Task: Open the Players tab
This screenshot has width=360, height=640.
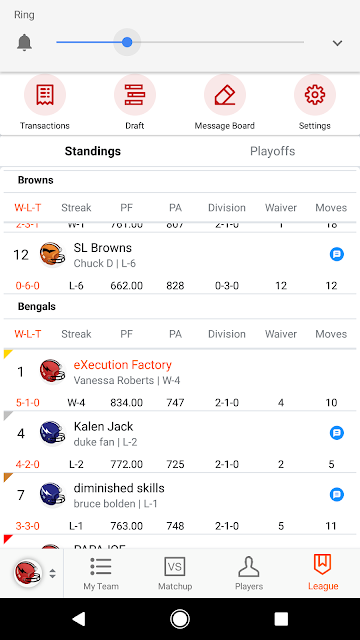Action: pyautogui.click(x=249, y=573)
